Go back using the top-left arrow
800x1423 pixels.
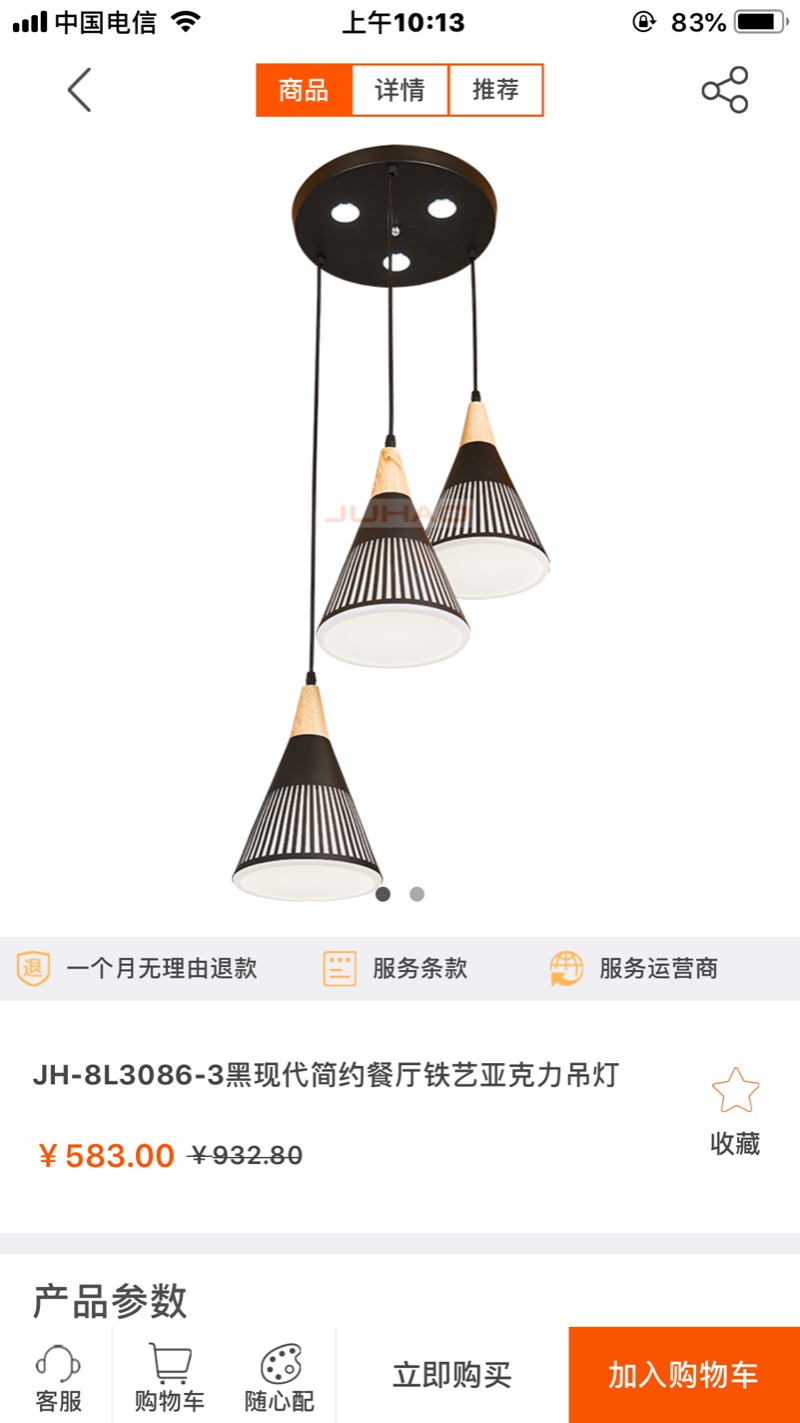click(x=79, y=90)
